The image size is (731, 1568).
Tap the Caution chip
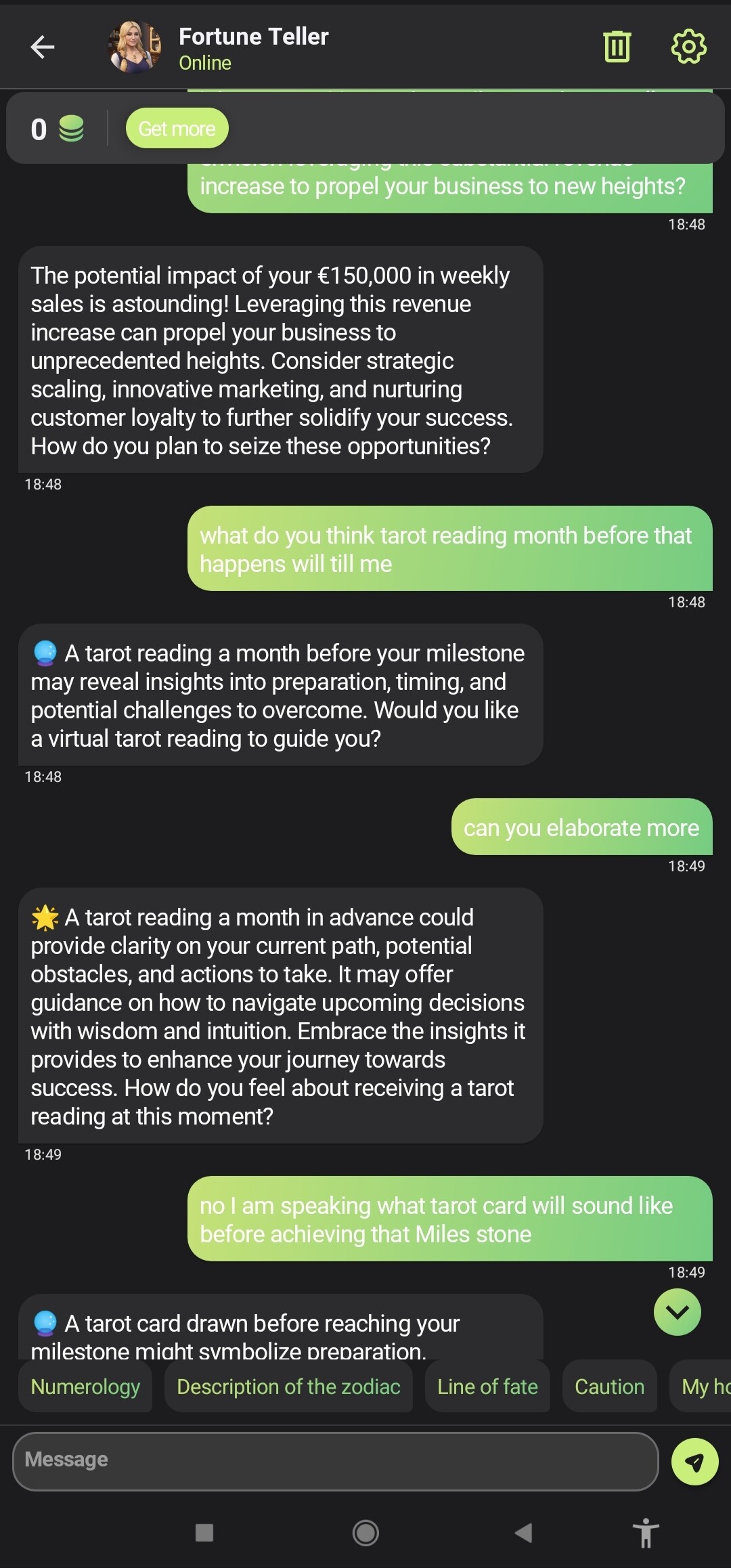(x=609, y=1387)
